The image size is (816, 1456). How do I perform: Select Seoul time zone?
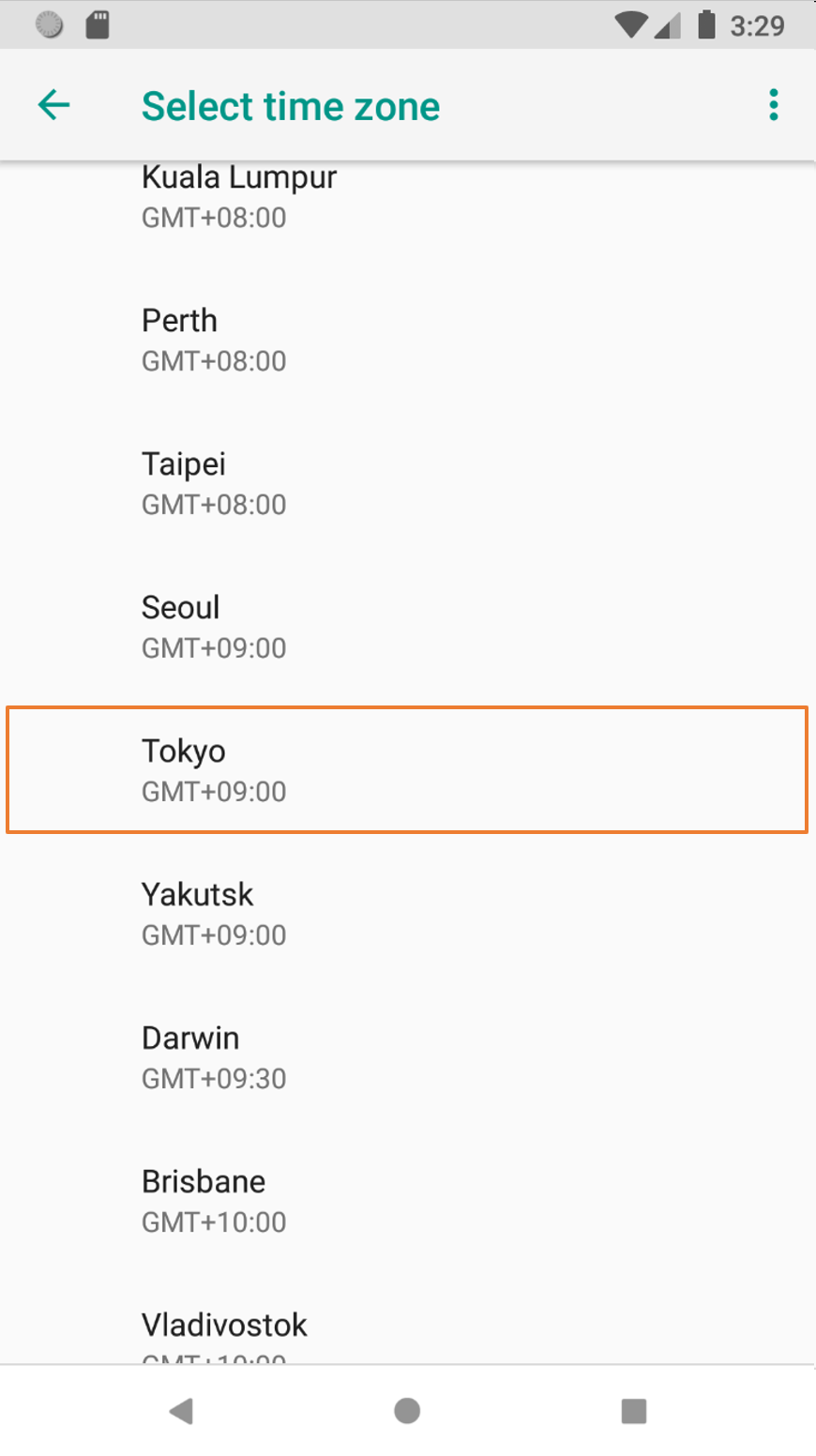(x=408, y=626)
